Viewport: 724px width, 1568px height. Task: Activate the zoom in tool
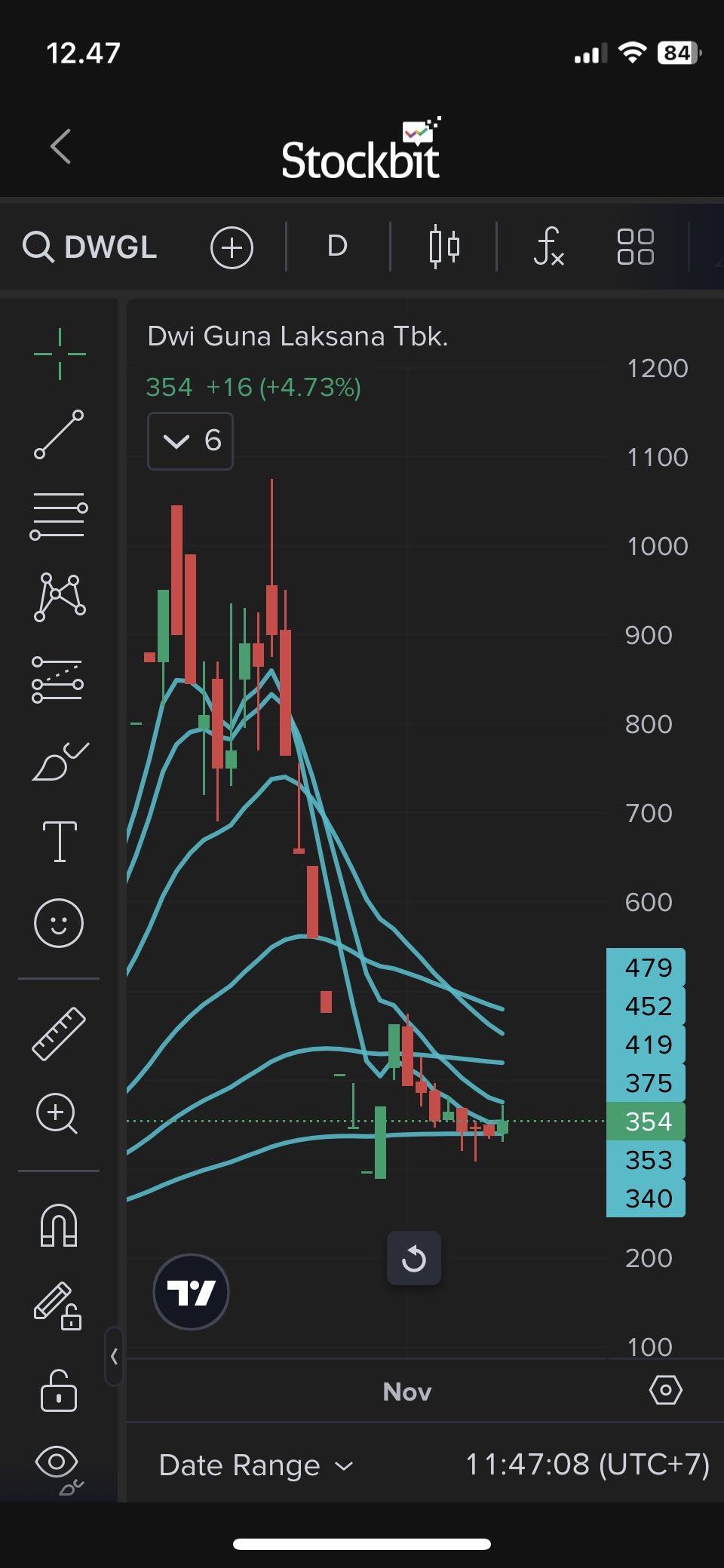(57, 1114)
